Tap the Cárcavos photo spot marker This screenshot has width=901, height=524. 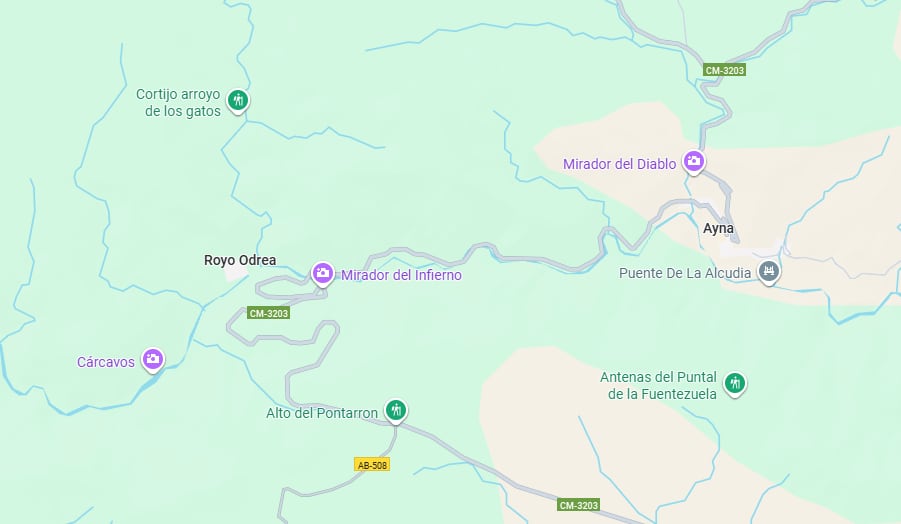[x=152, y=359]
